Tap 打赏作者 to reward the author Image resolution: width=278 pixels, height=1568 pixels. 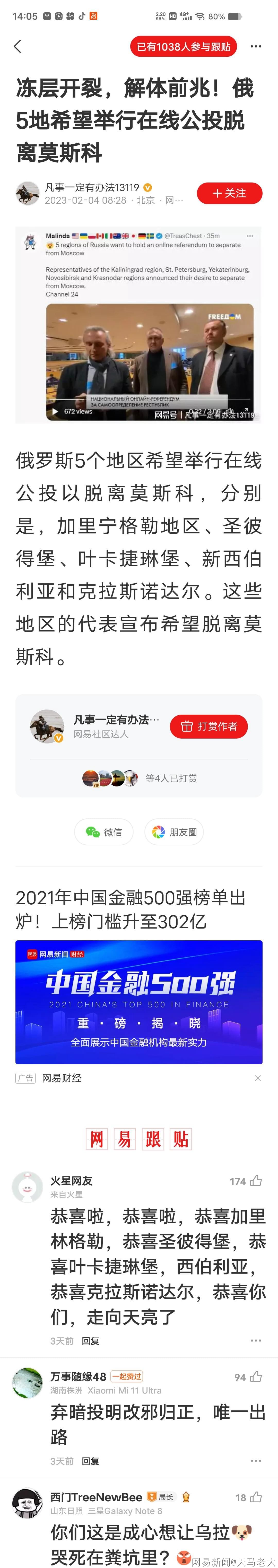coord(209,726)
